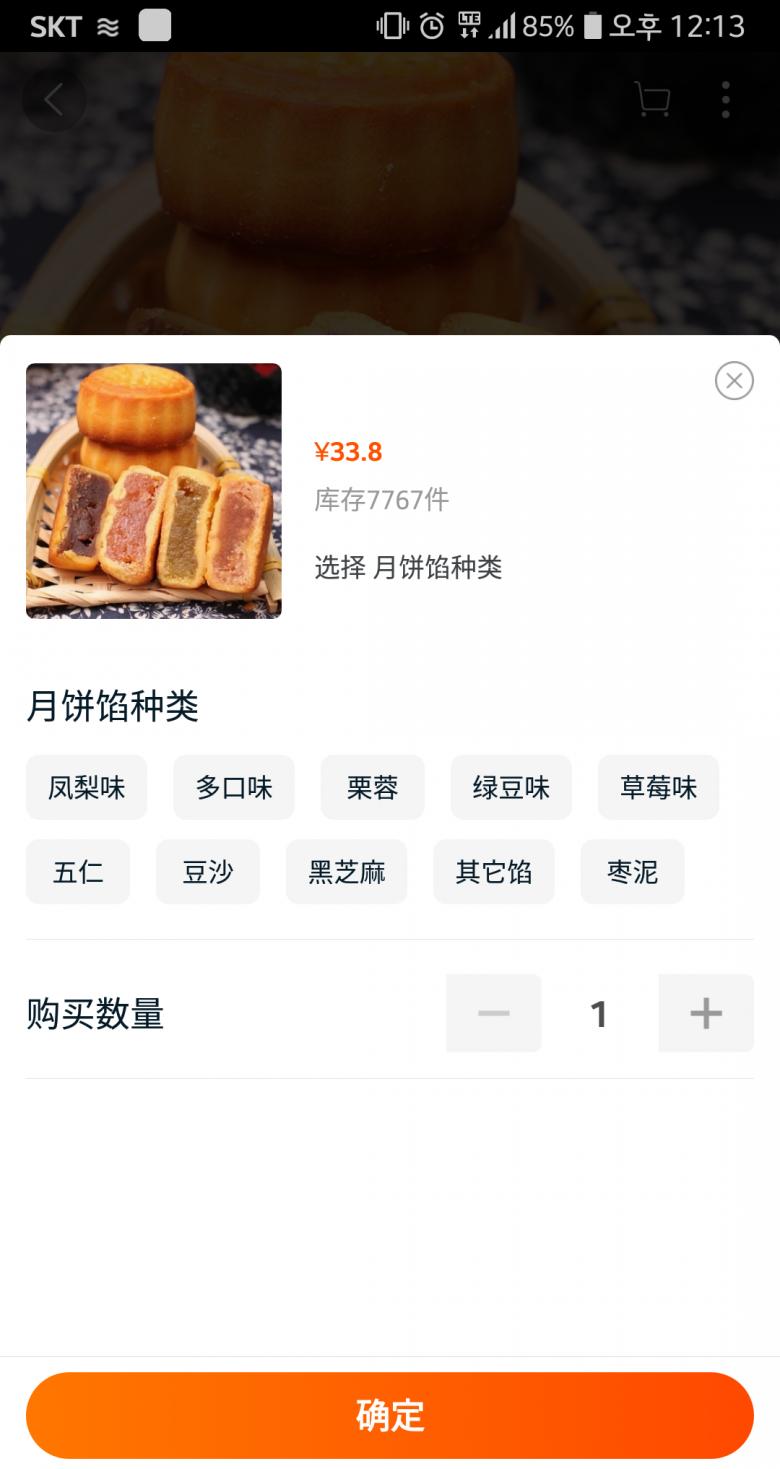Pick the 栗蓉 filling
780x1469 pixels.
(x=373, y=788)
